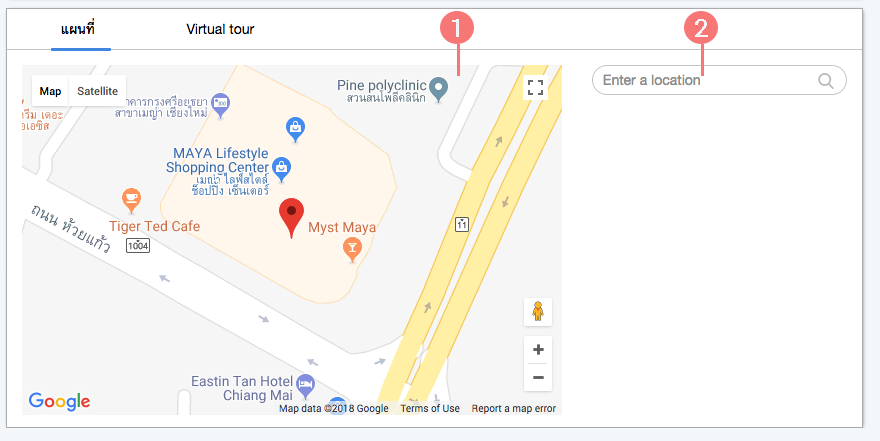
Task: Focus the Enter a location field
Action: pyautogui.click(x=705, y=80)
